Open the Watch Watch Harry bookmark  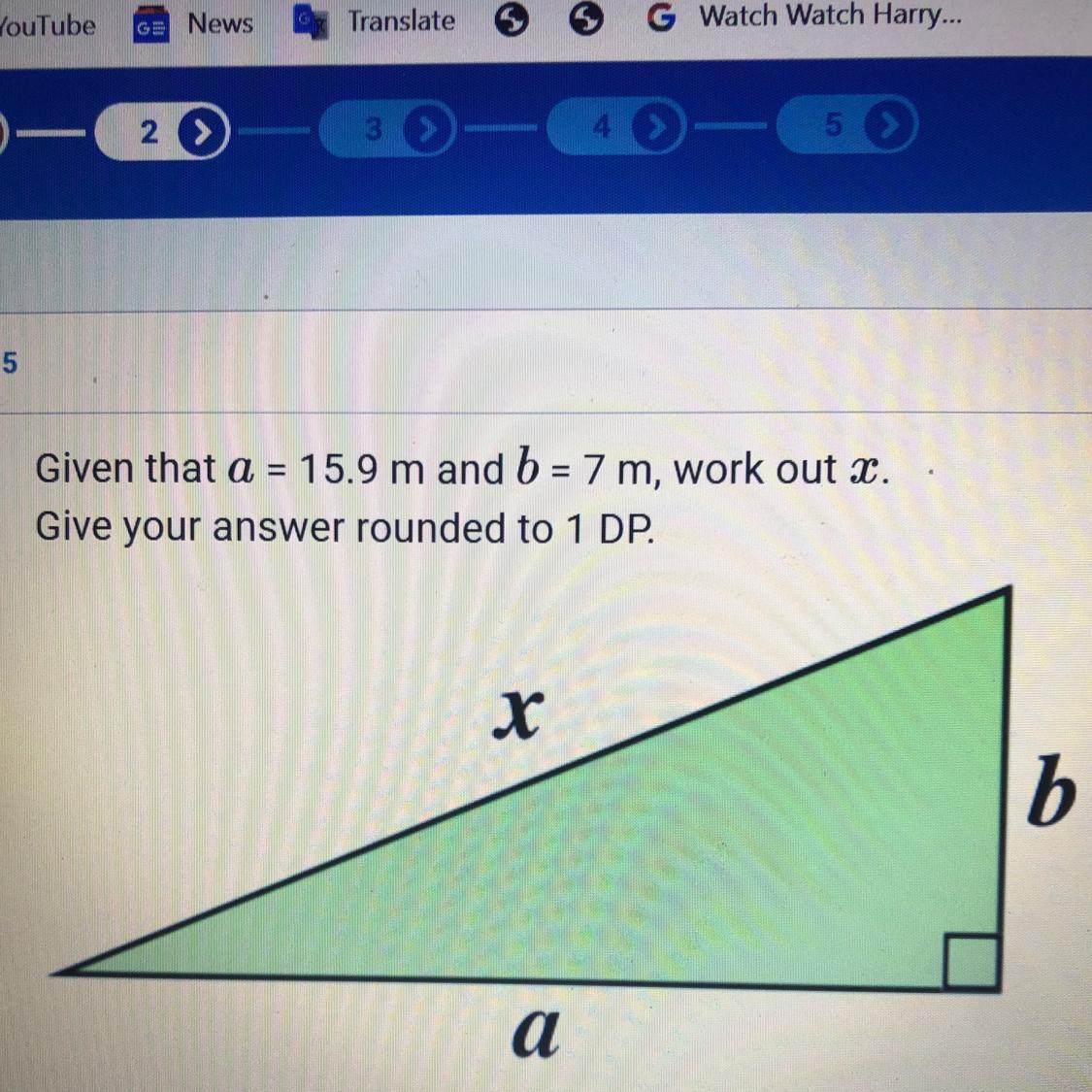click(806, 17)
